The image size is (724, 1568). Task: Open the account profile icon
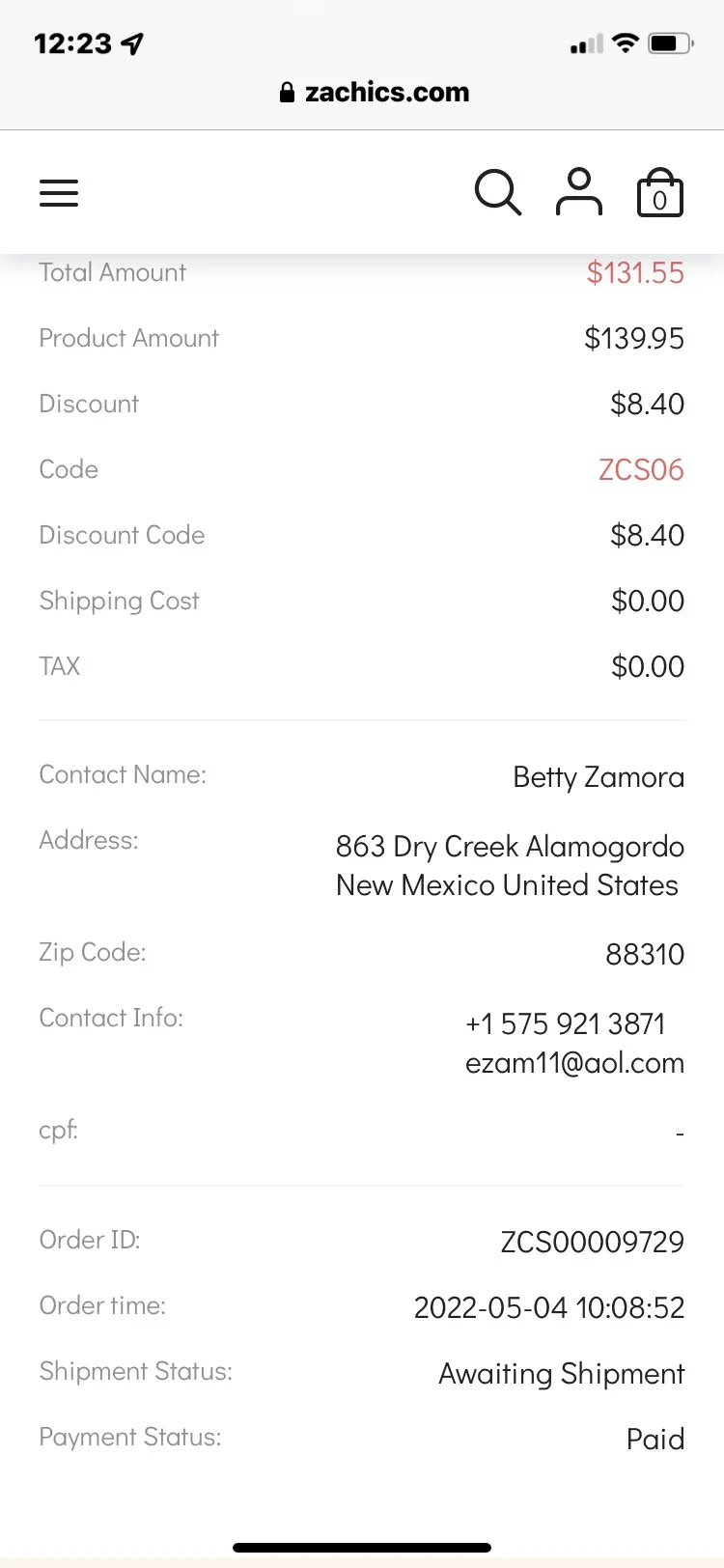pos(579,191)
